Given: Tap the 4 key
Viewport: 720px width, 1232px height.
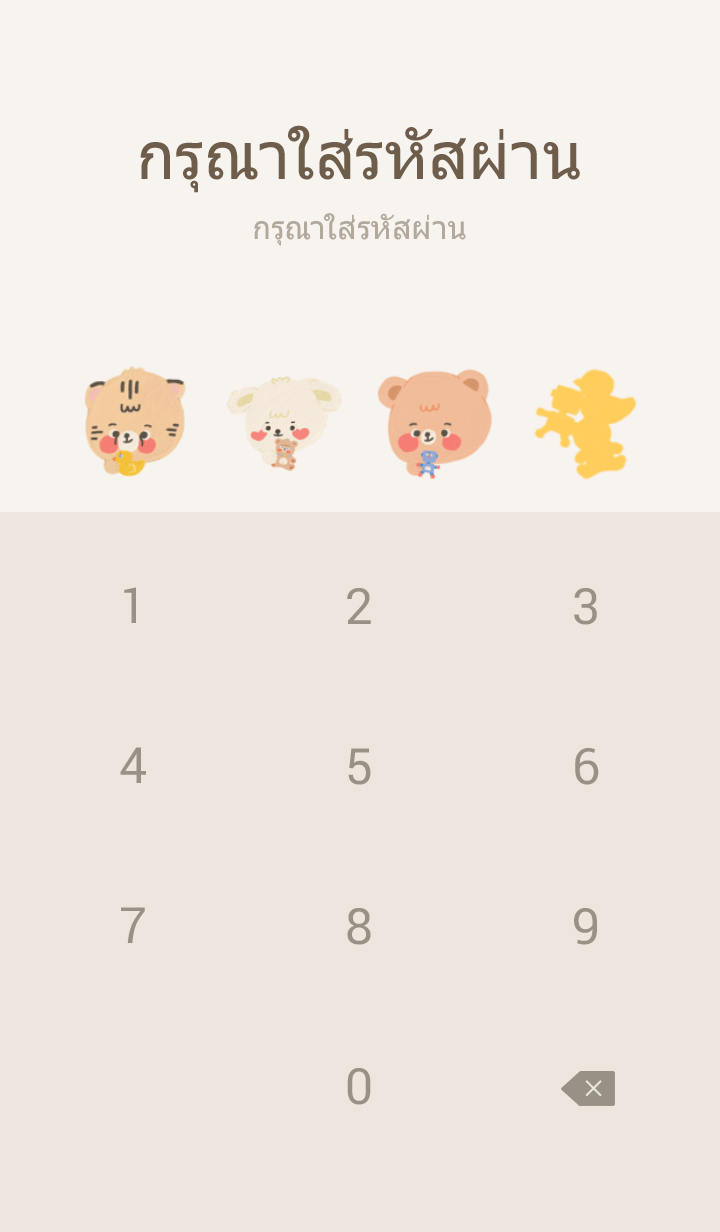Looking at the screenshot, I should click(x=132, y=766).
